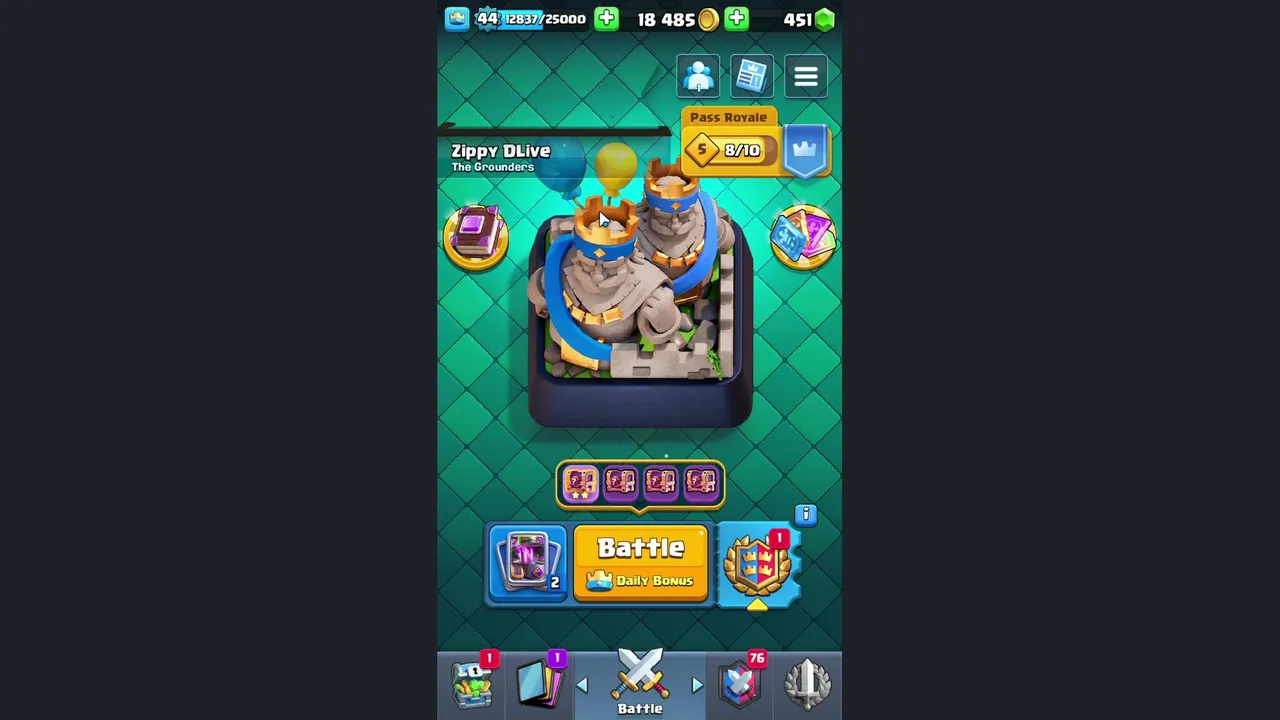The height and width of the screenshot is (720, 1280).
Task: Open the magic book icon on the left
Action: (476, 238)
